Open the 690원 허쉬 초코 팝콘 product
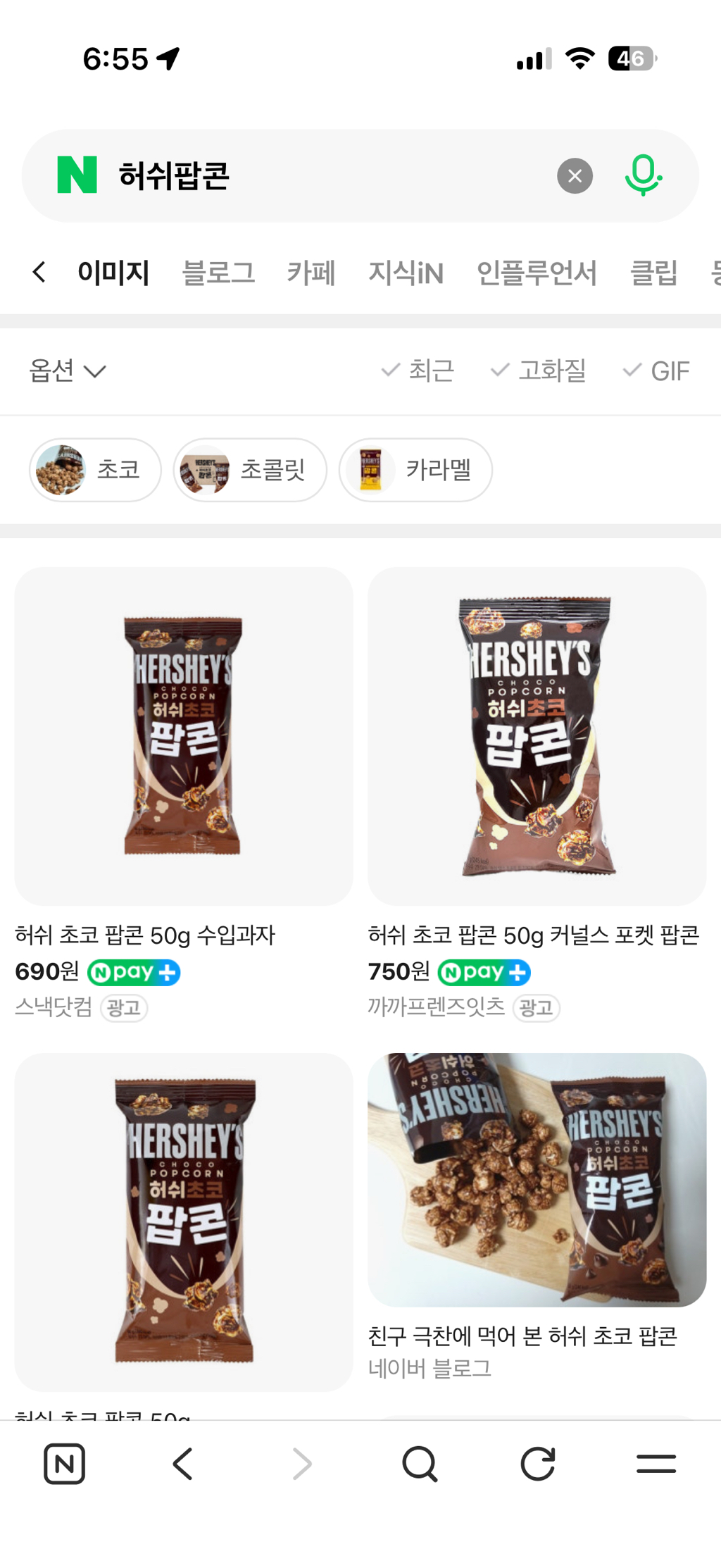Screen dimensions: 721x1568 [x=183, y=736]
